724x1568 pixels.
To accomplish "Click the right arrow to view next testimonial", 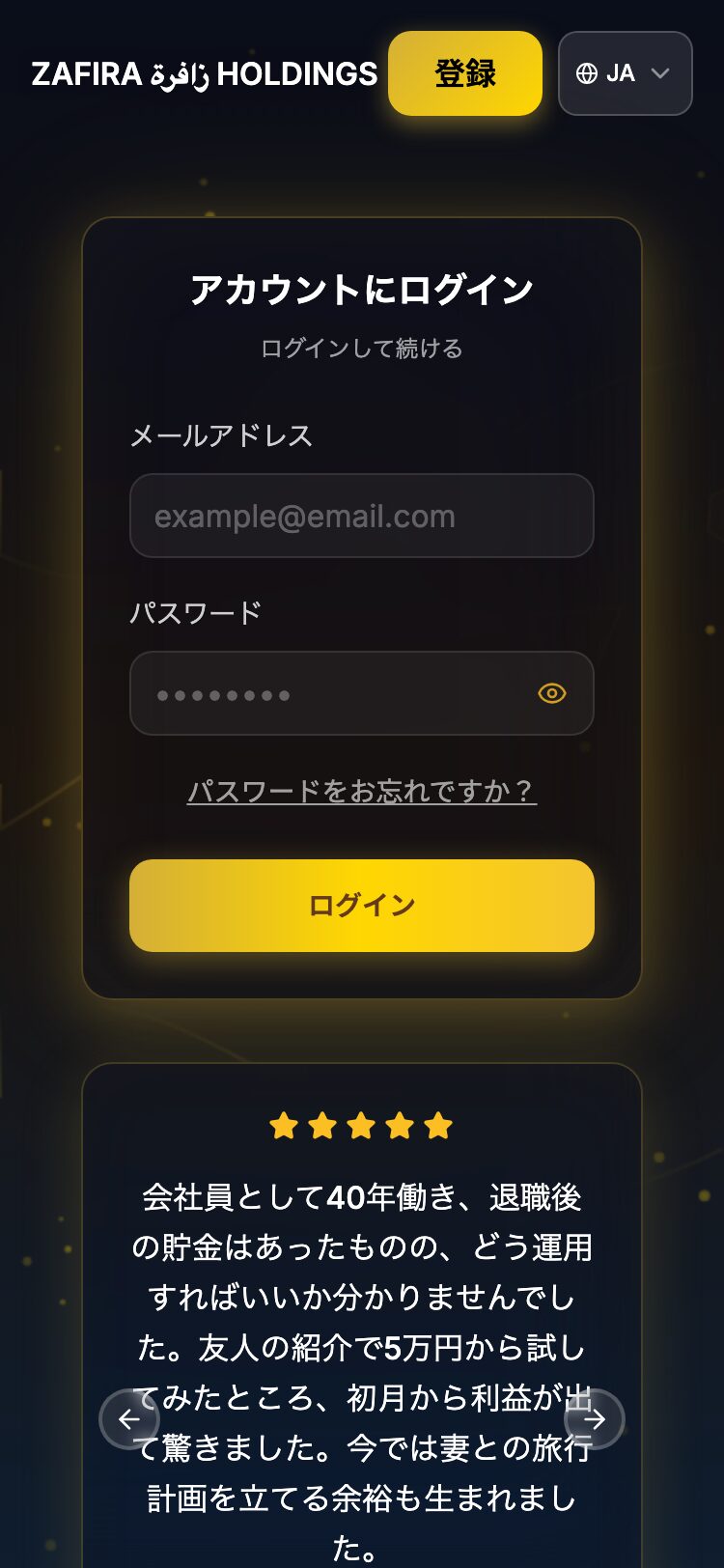I will pyautogui.click(x=595, y=1420).
